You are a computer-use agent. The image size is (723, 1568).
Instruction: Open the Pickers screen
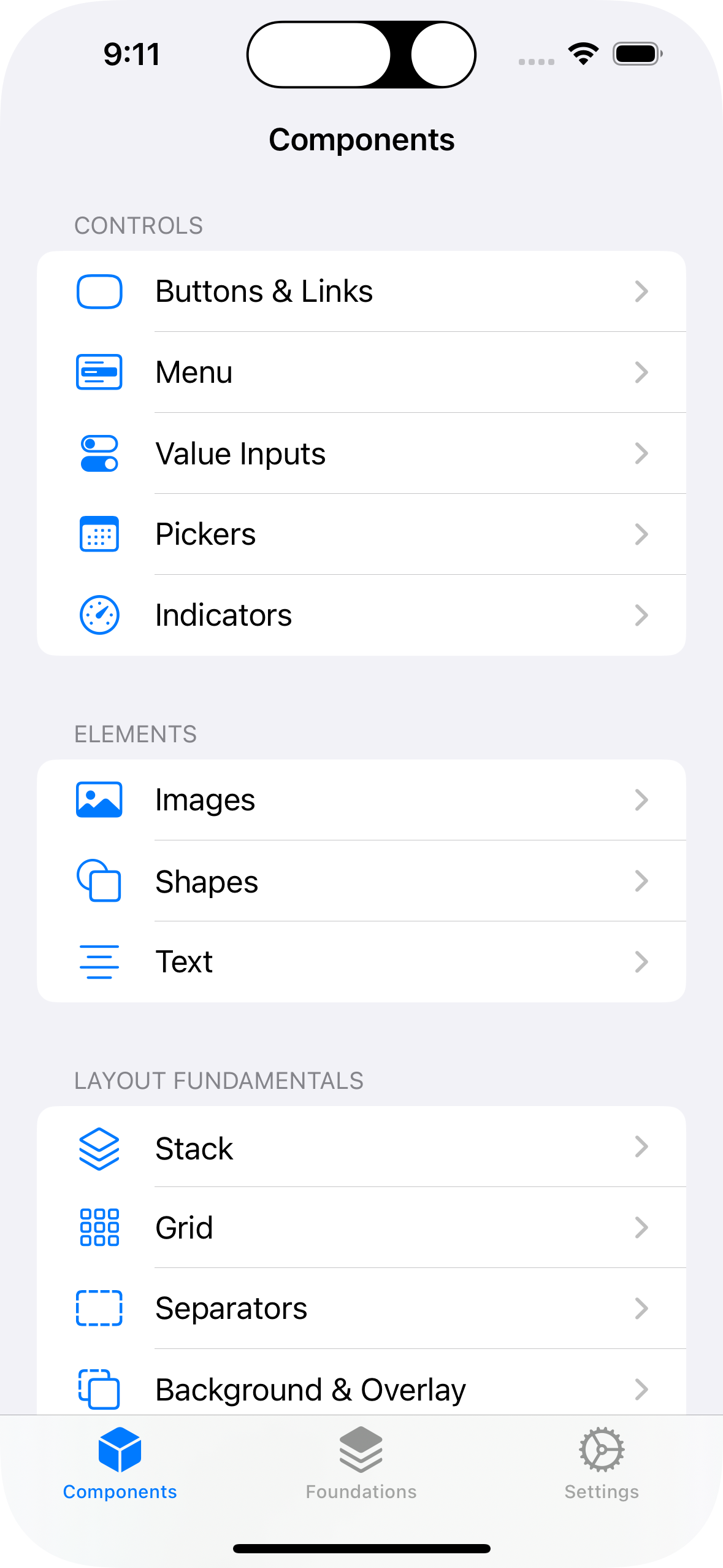[x=362, y=534]
